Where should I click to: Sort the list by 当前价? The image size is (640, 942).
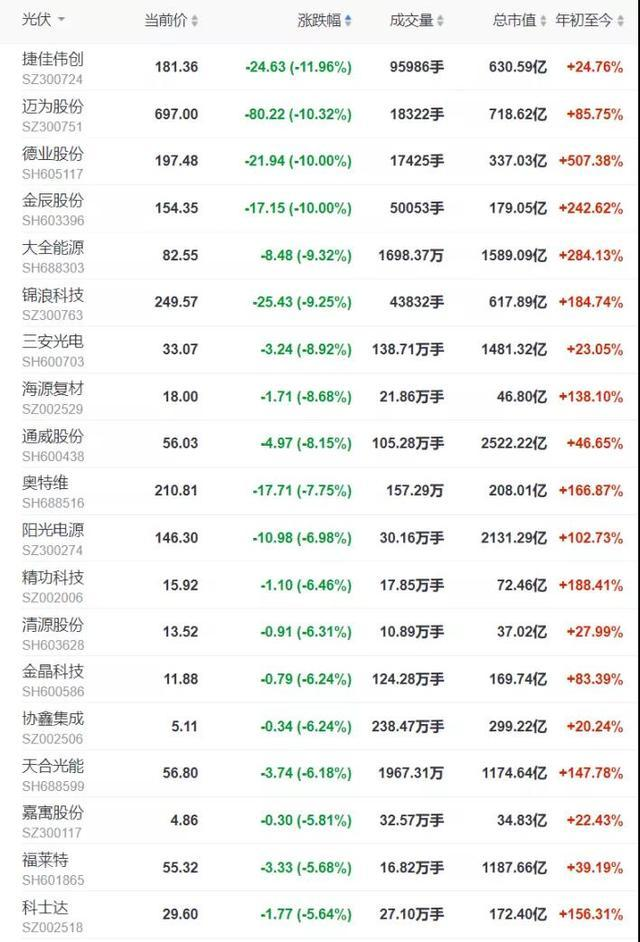pyautogui.click(x=171, y=20)
